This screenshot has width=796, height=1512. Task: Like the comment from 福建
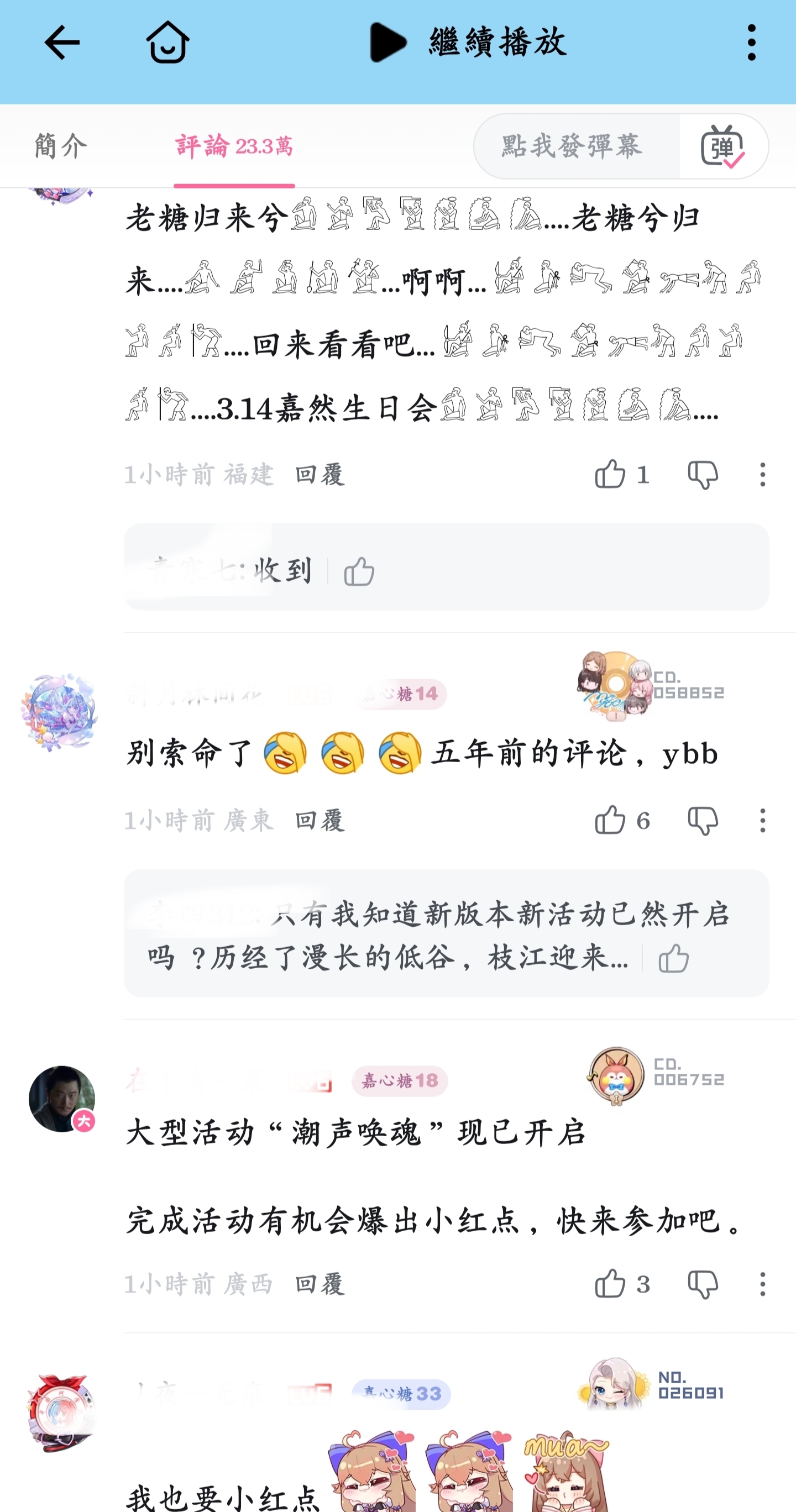tap(610, 474)
